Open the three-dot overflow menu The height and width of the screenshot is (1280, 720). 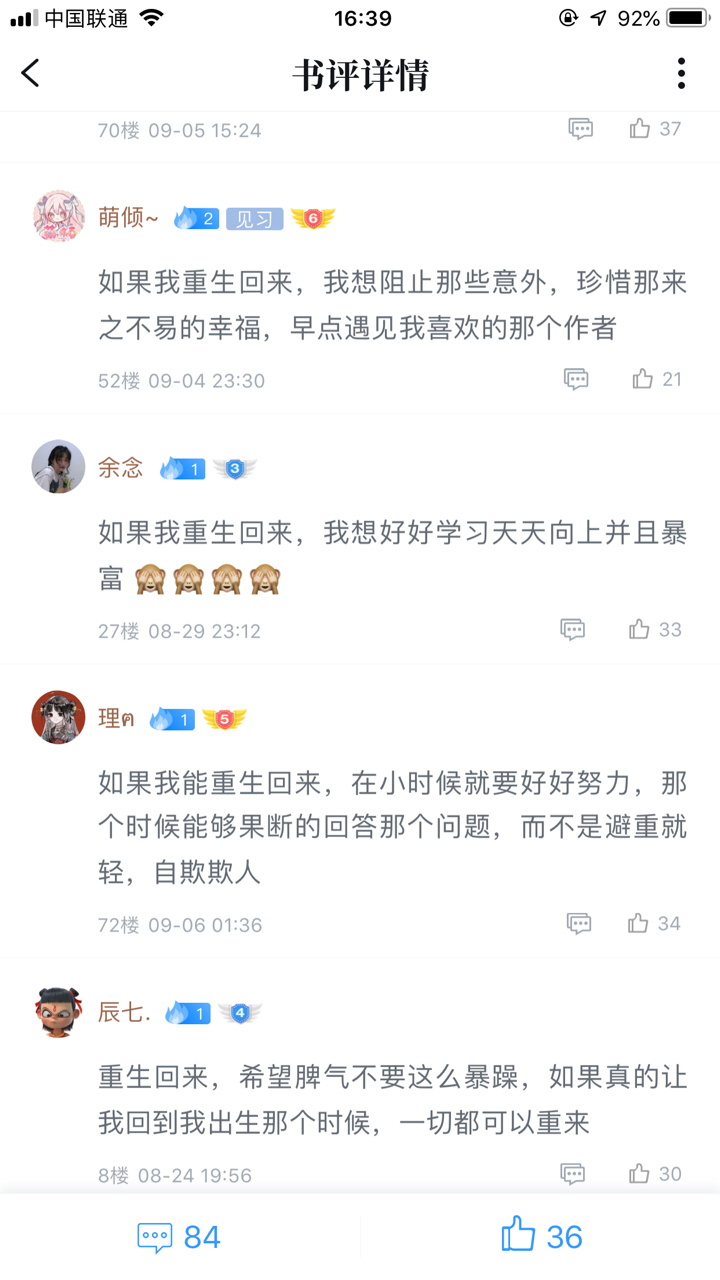coord(681,73)
